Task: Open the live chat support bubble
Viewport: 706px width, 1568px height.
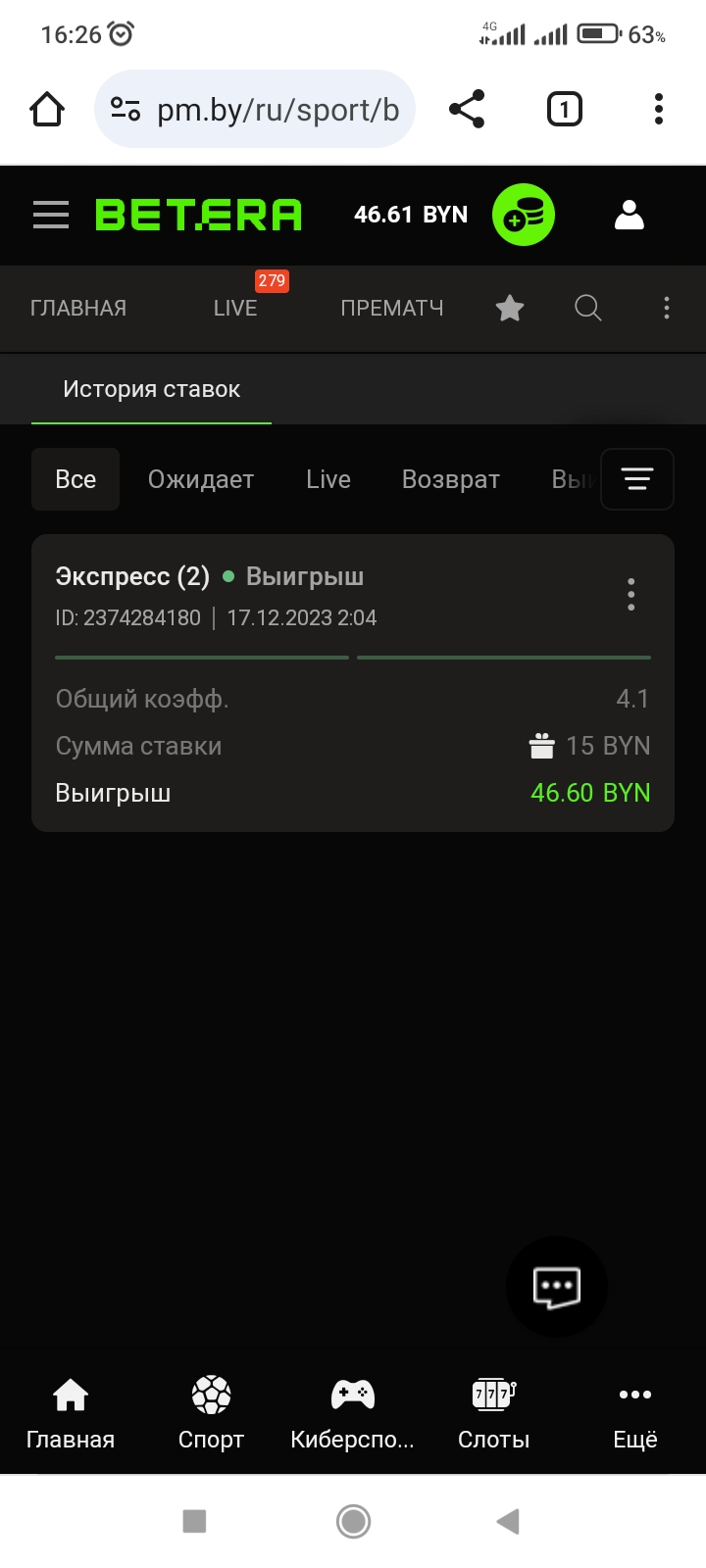Action: coord(557,1287)
